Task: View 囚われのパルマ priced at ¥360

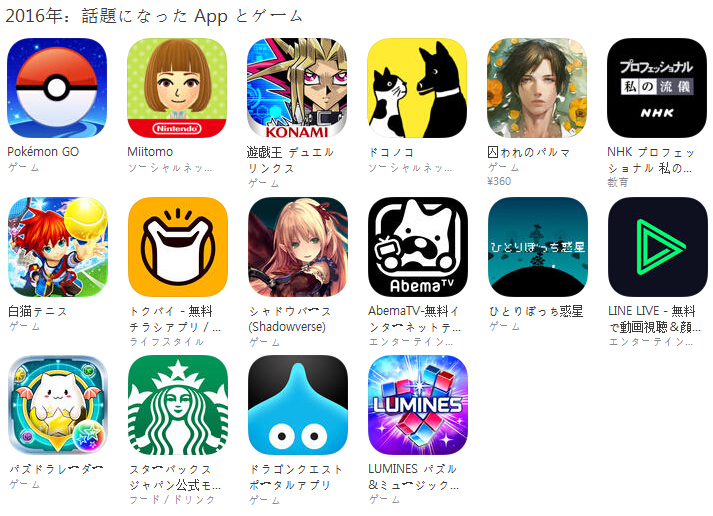Action: (x=537, y=88)
